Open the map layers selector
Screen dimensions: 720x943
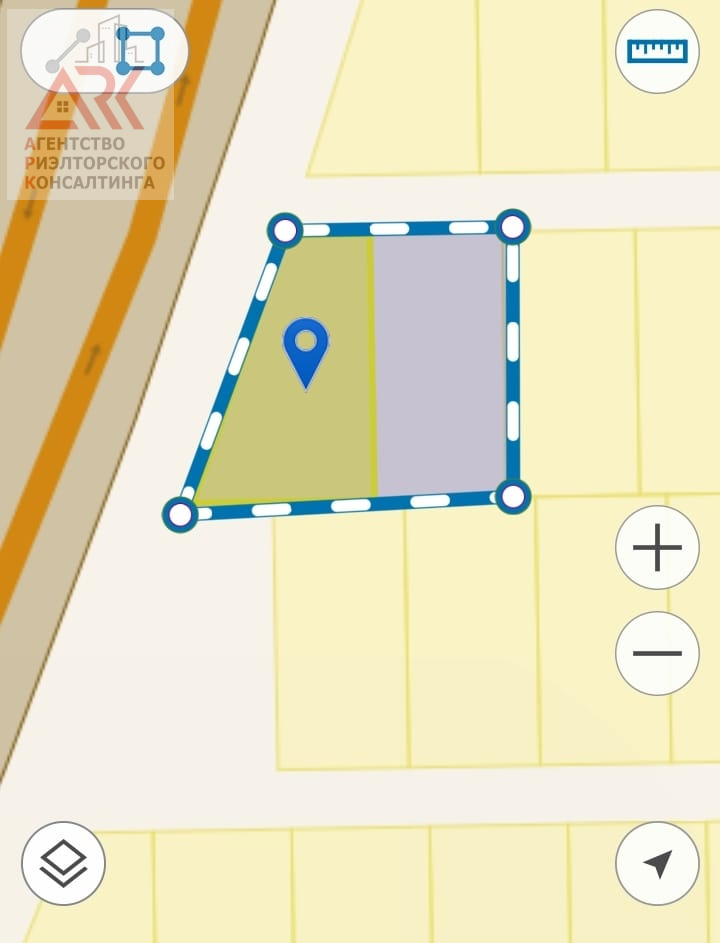click(x=63, y=863)
